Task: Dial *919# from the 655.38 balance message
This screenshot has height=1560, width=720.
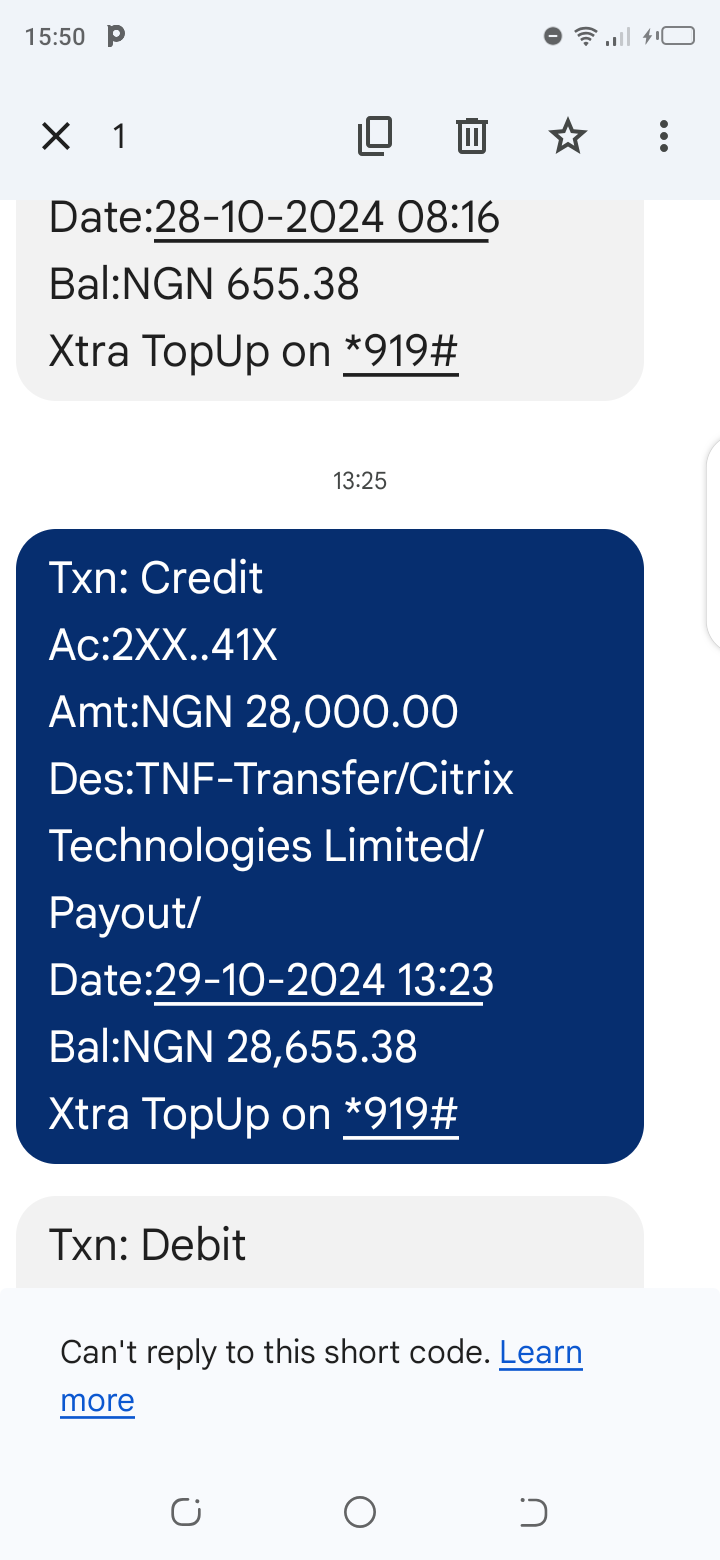Action: coord(400,351)
